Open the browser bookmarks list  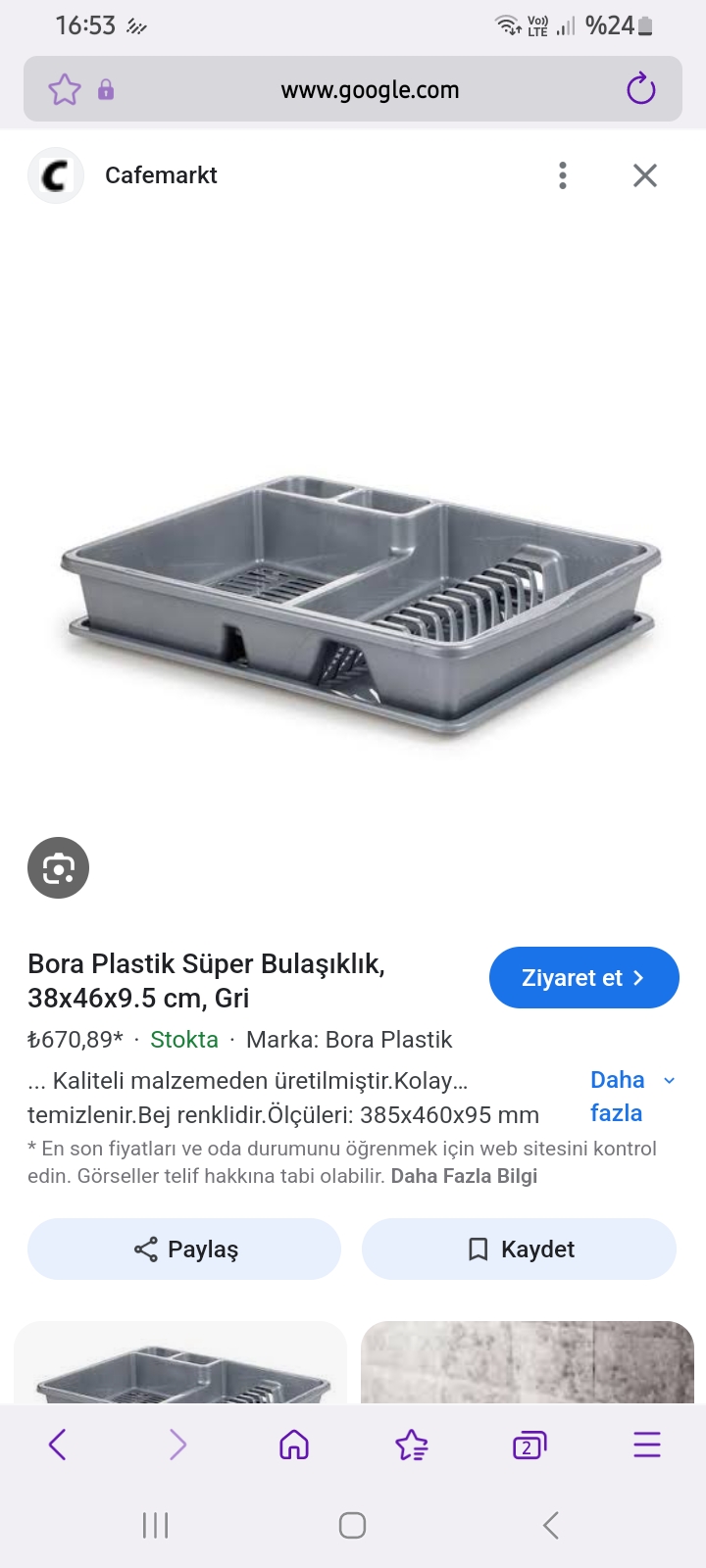coord(412,1445)
